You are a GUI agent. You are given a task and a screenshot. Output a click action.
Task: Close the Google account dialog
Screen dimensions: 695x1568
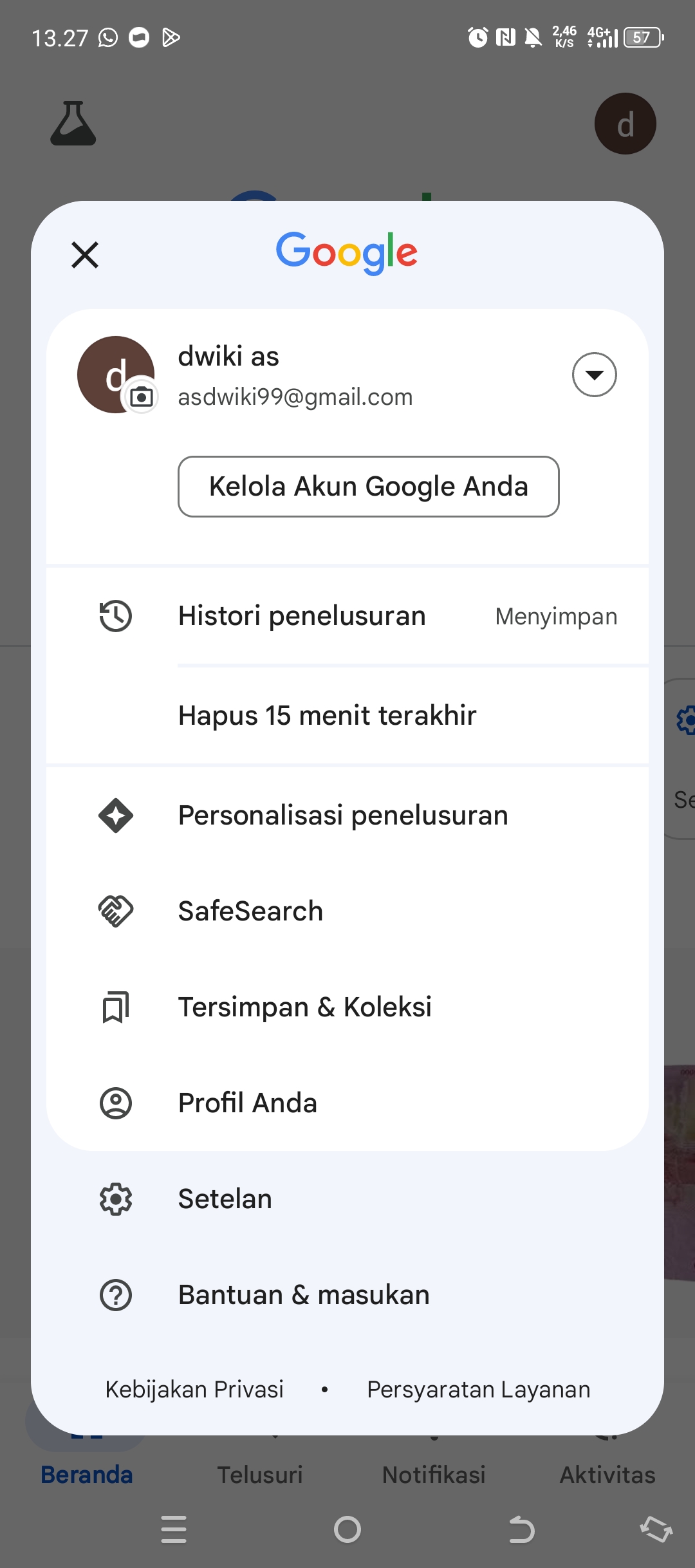pos(85,255)
